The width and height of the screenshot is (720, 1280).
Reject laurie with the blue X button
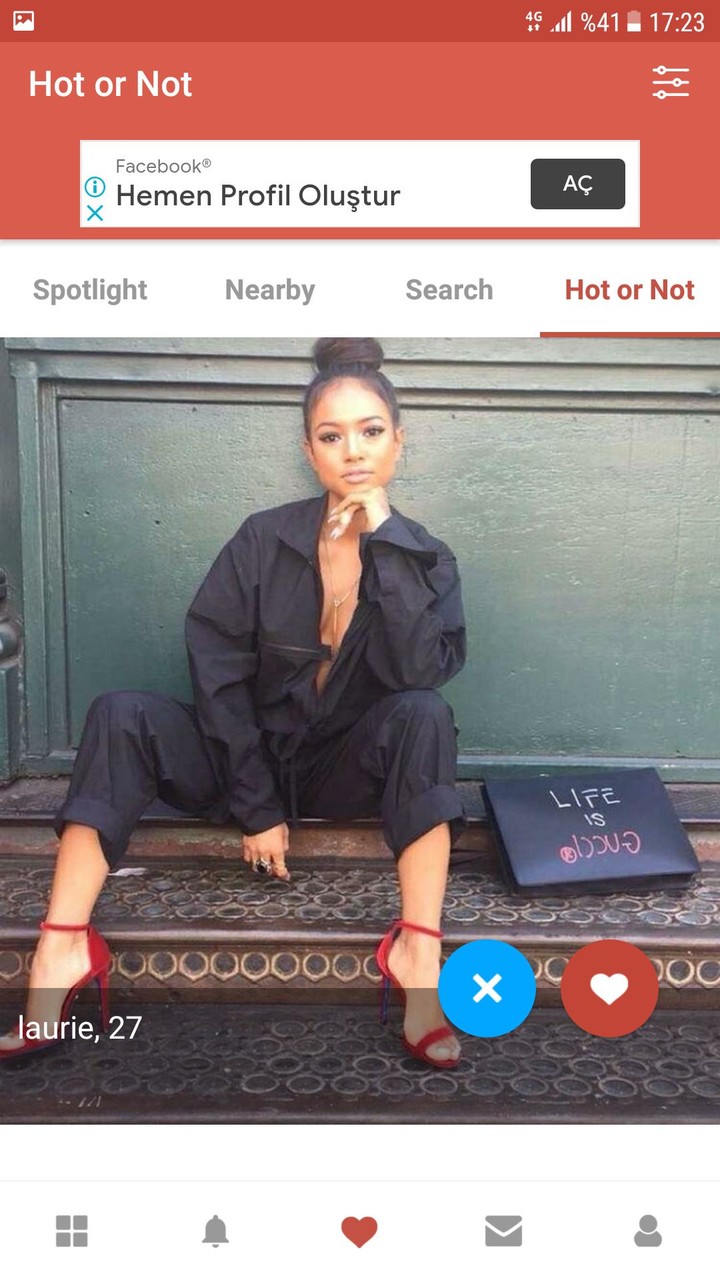click(x=487, y=988)
